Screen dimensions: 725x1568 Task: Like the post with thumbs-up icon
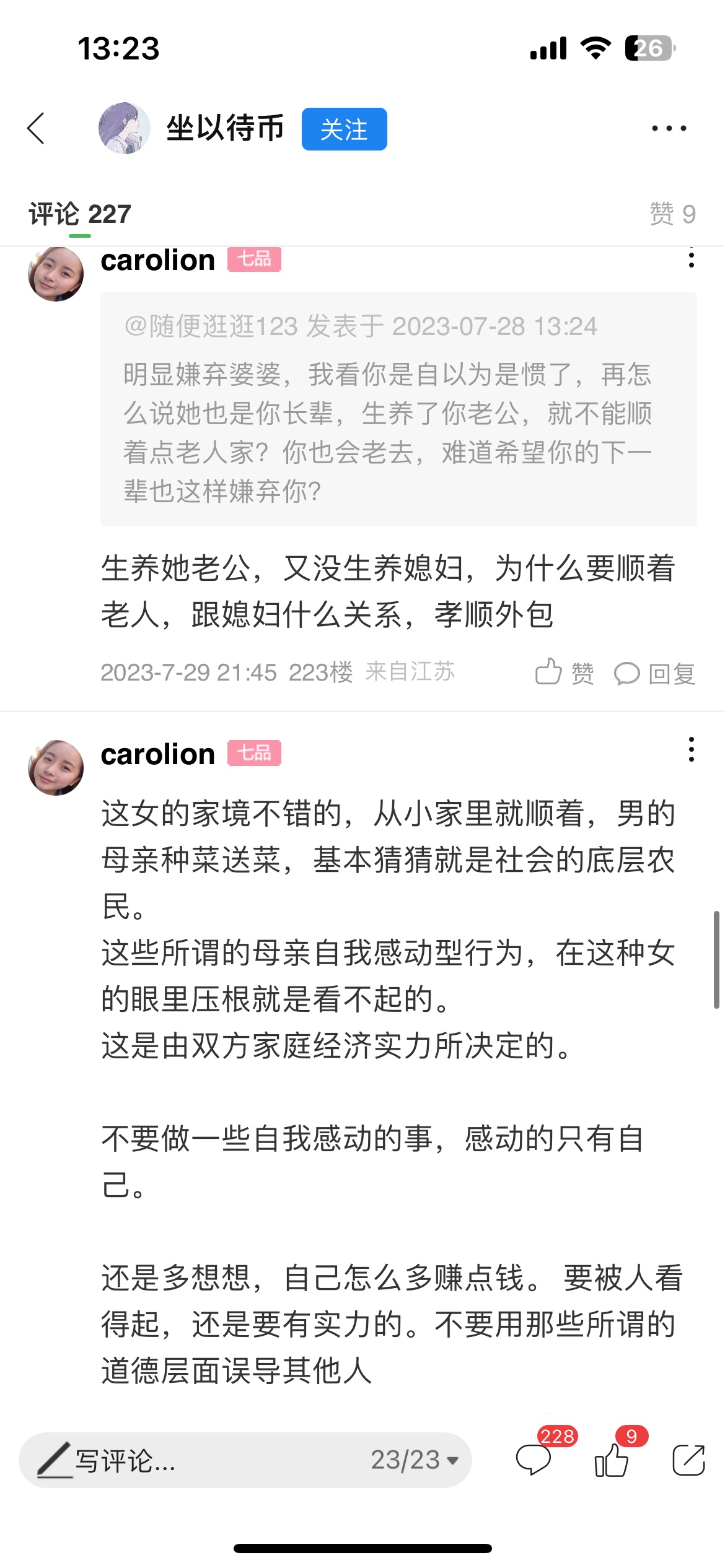tap(612, 1459)
